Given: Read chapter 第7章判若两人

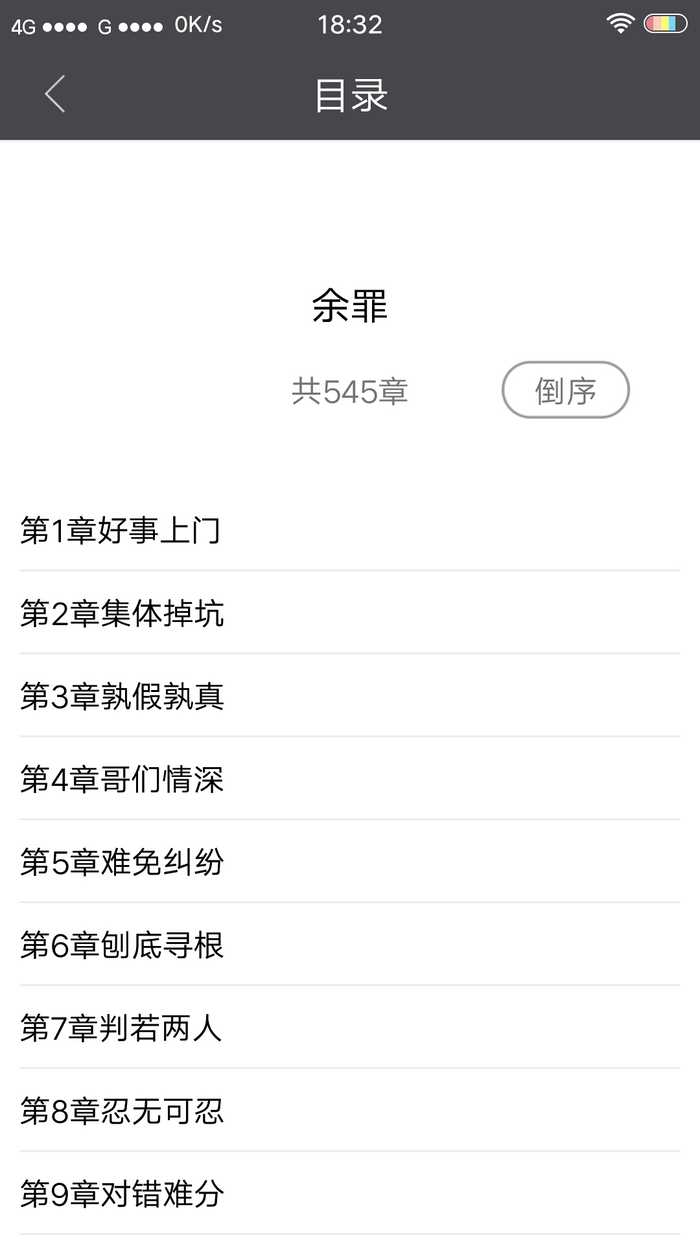Looking at the screenshot, I should pyautogui.click(x=122, y=1028).
